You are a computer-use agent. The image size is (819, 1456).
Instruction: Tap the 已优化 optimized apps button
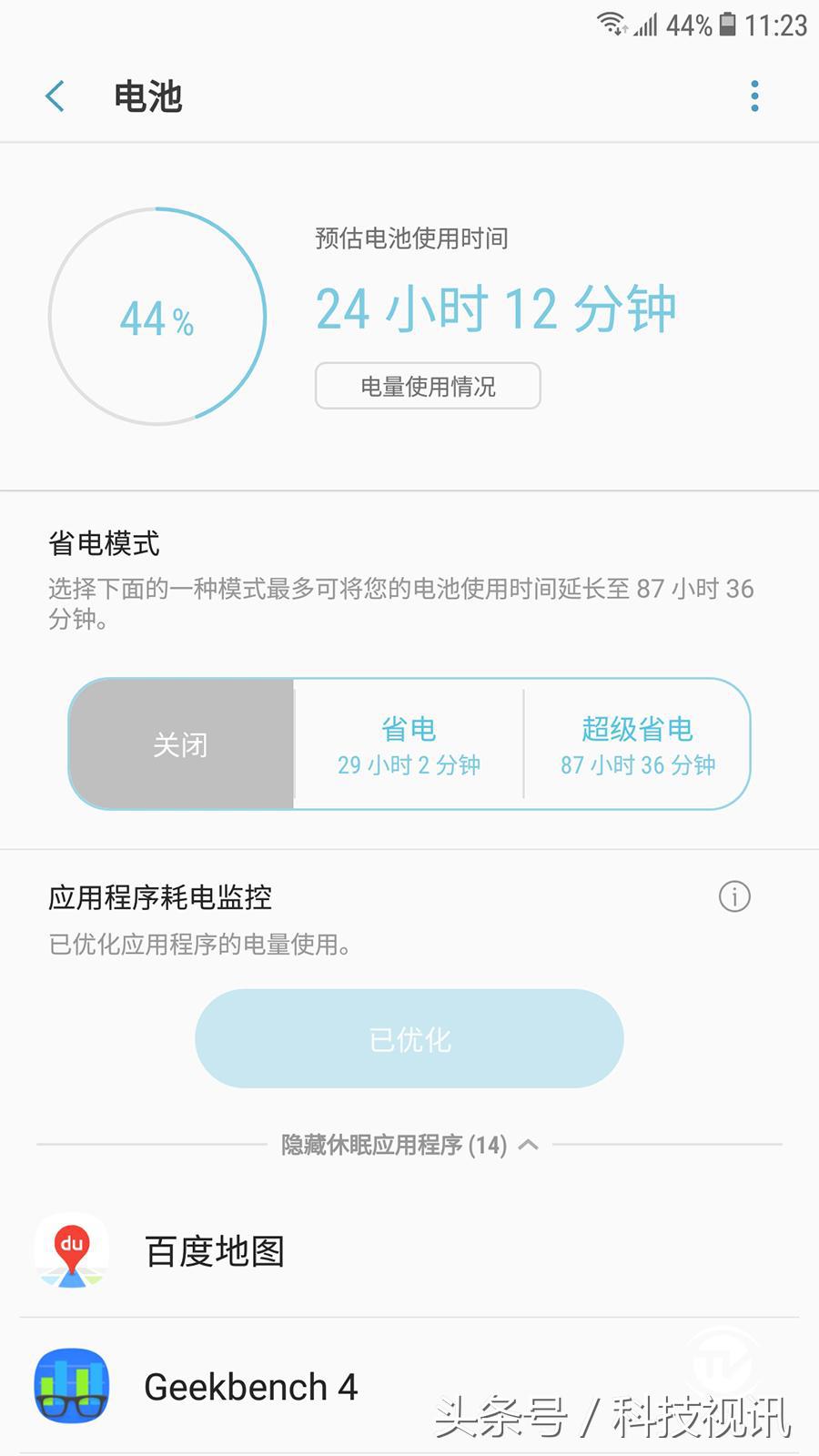(x=409, y=1037)
